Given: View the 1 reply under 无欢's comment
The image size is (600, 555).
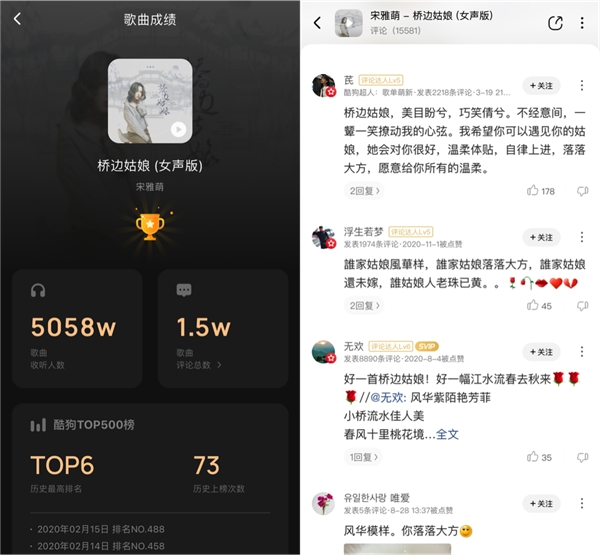Looking at the screenshot, I should (362, 457).
